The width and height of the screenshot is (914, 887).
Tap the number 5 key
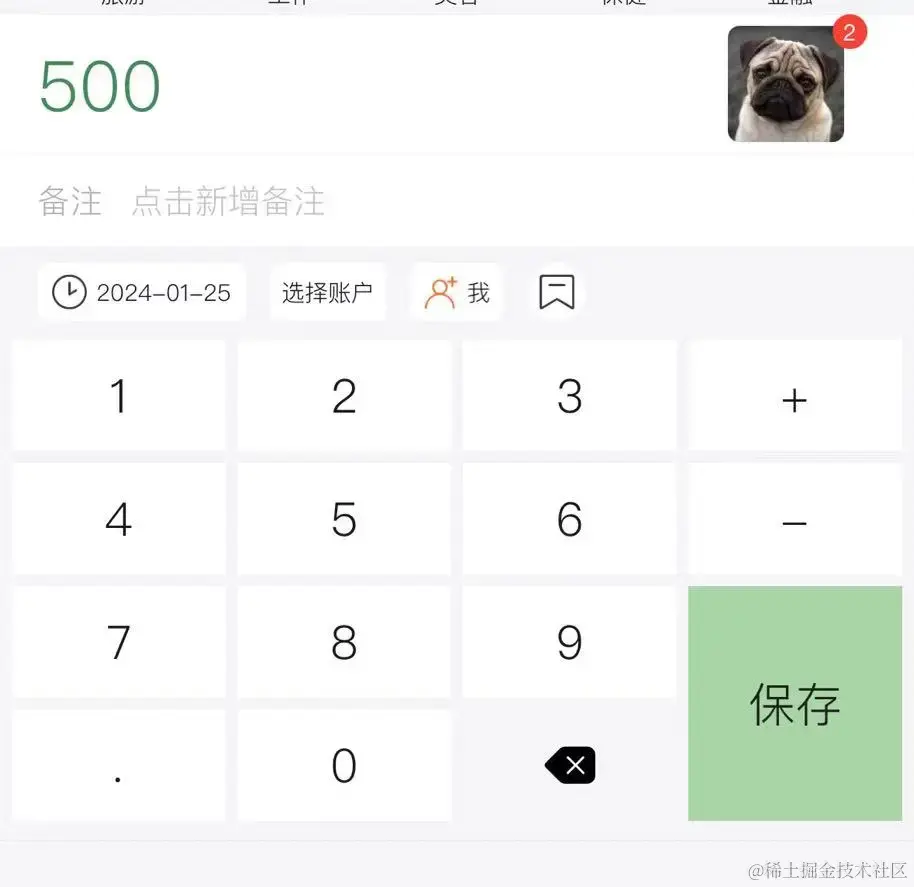[344, 519]
